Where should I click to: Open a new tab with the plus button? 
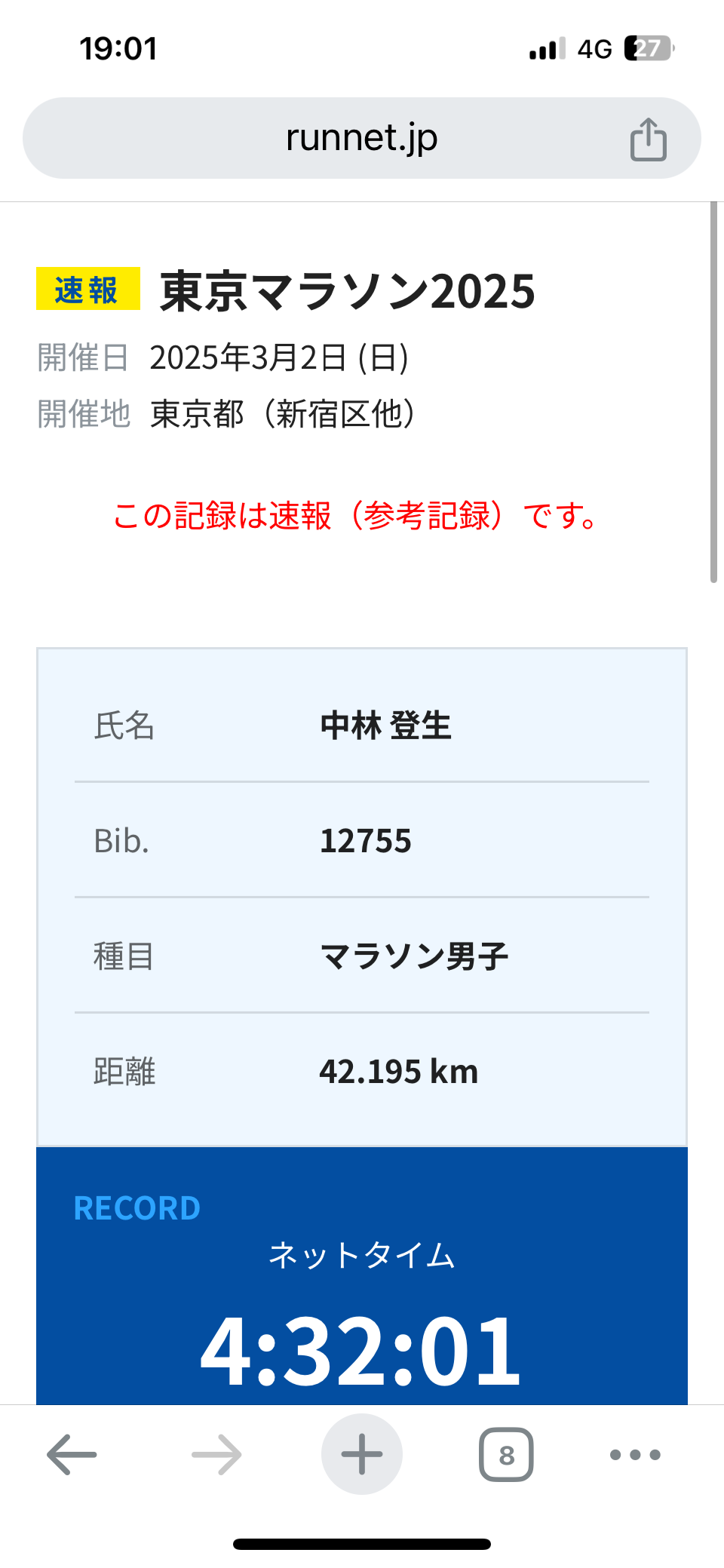pos(362,1453)
